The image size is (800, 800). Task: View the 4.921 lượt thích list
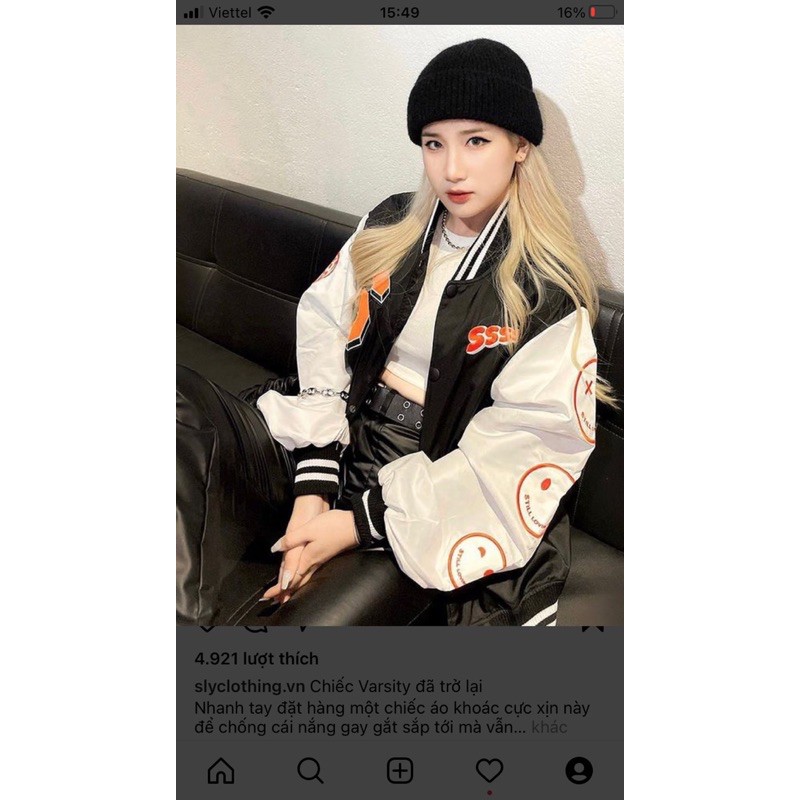pyautogui.click(x=256, y=659)
